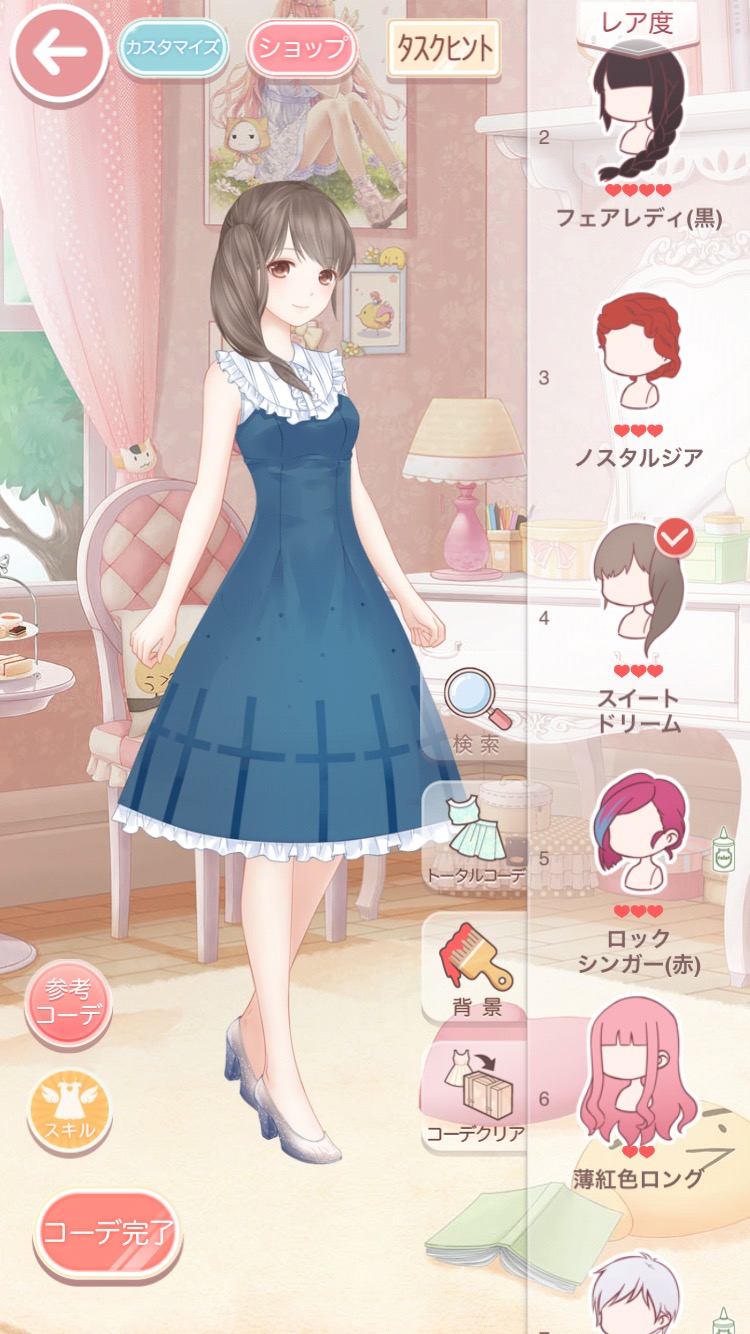
Task: Clear the outfit with コーデクリア
Action: [x=475, y=1095]
